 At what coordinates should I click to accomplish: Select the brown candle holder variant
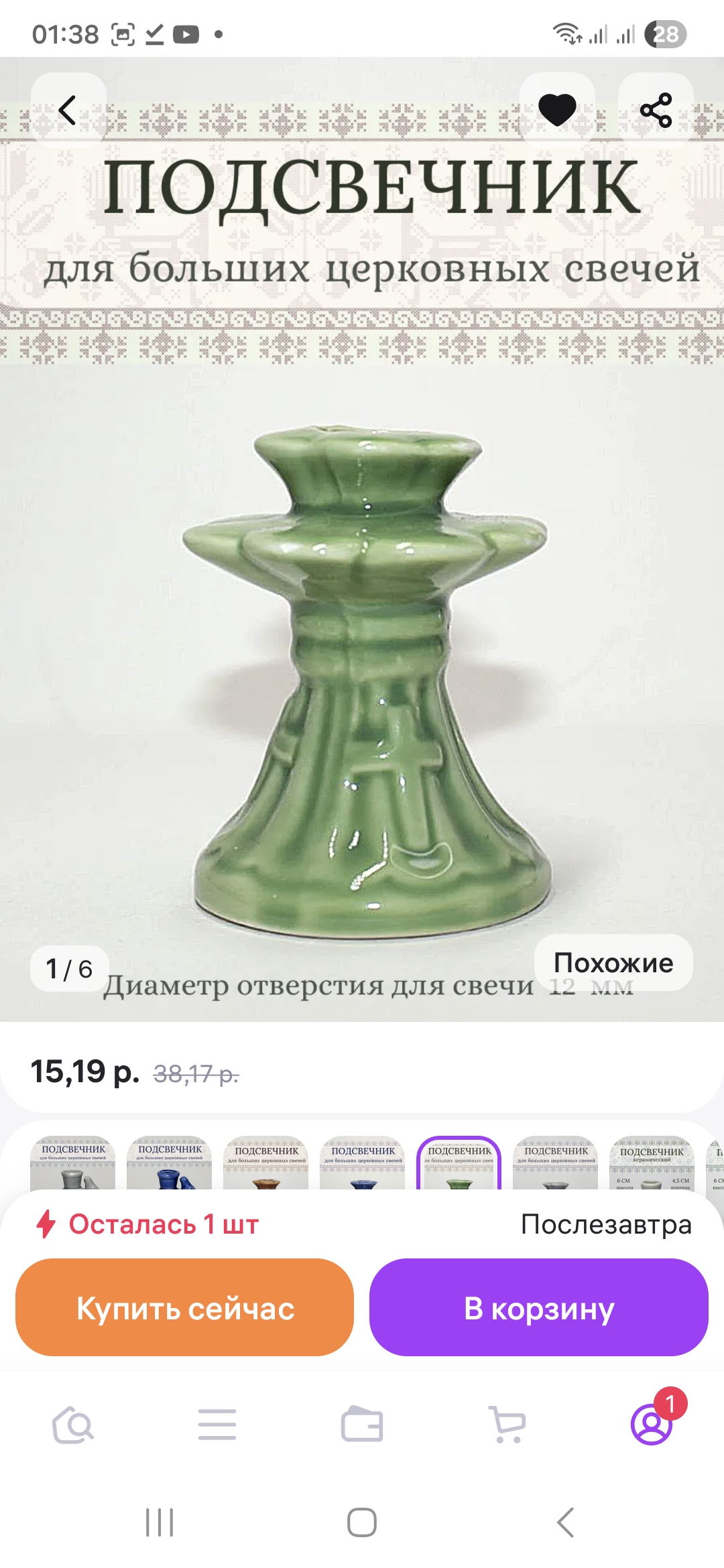coord(266,1165)
